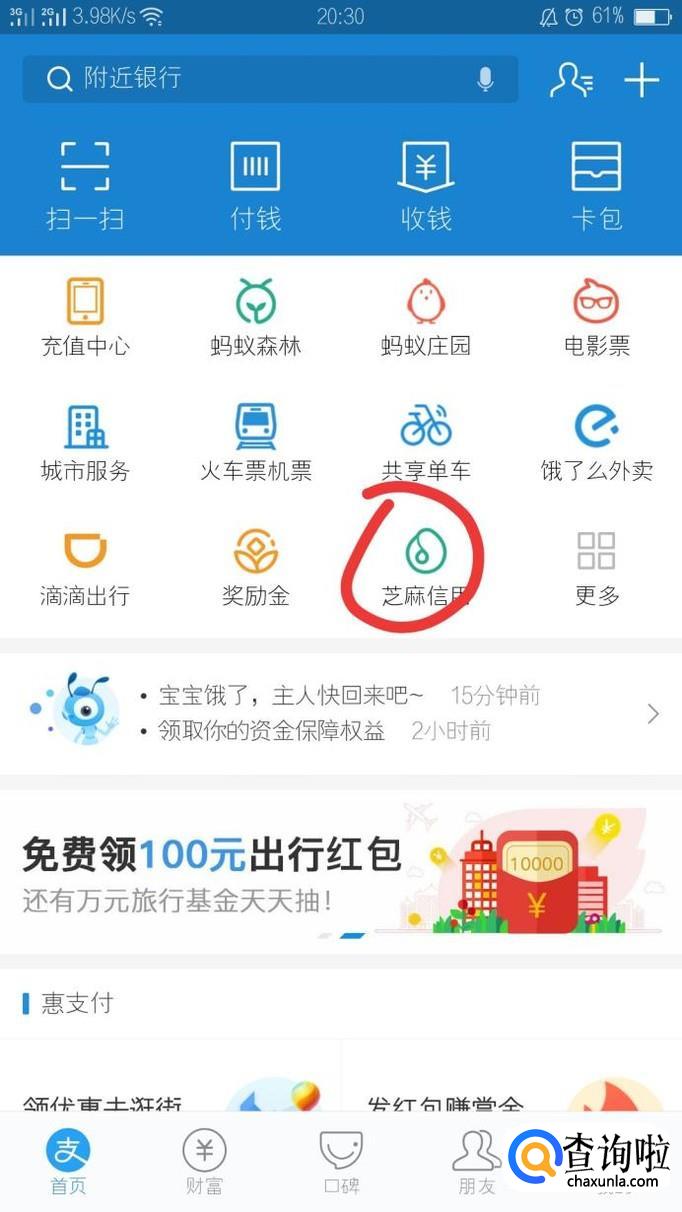Tap the 附近银行 search box

pos(250,79)
